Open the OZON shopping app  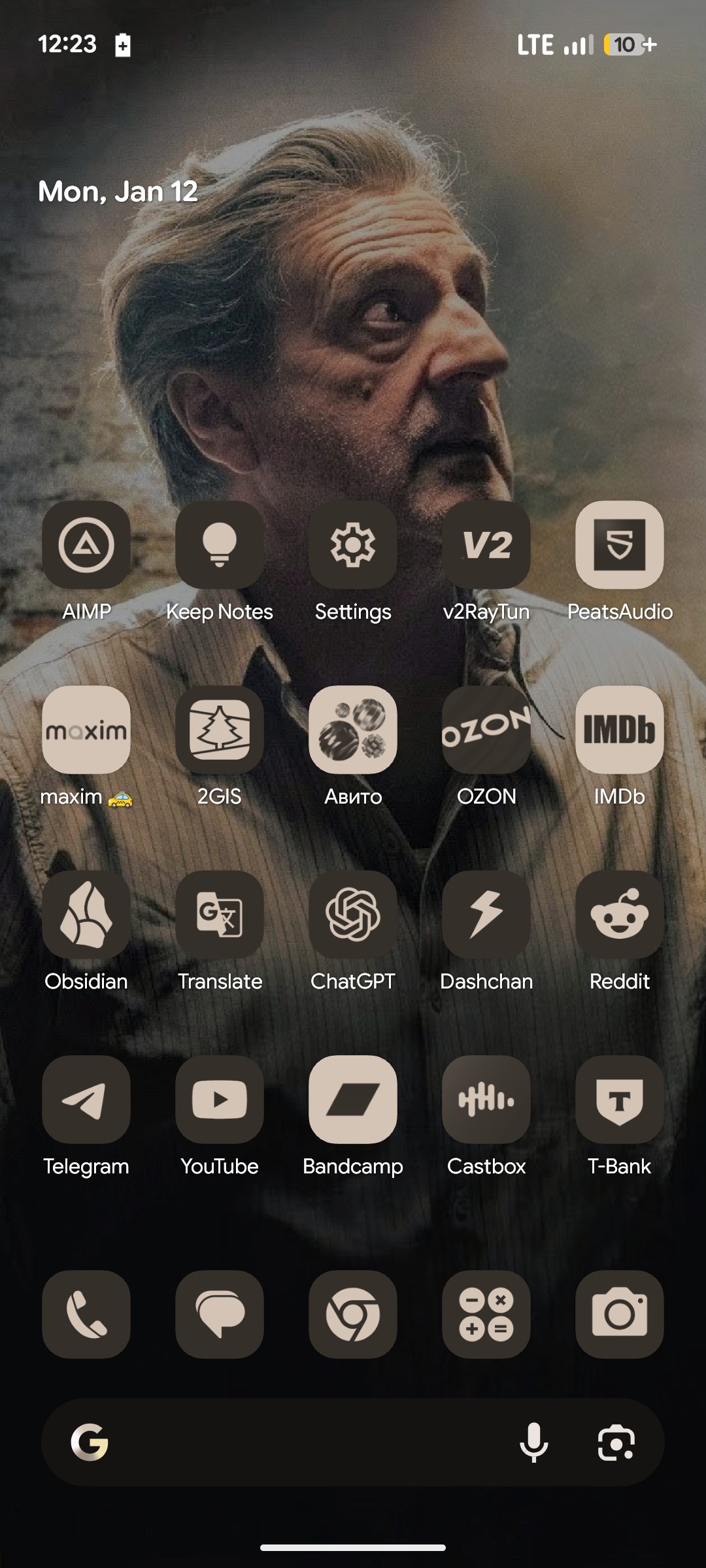[x=486, y=730]
